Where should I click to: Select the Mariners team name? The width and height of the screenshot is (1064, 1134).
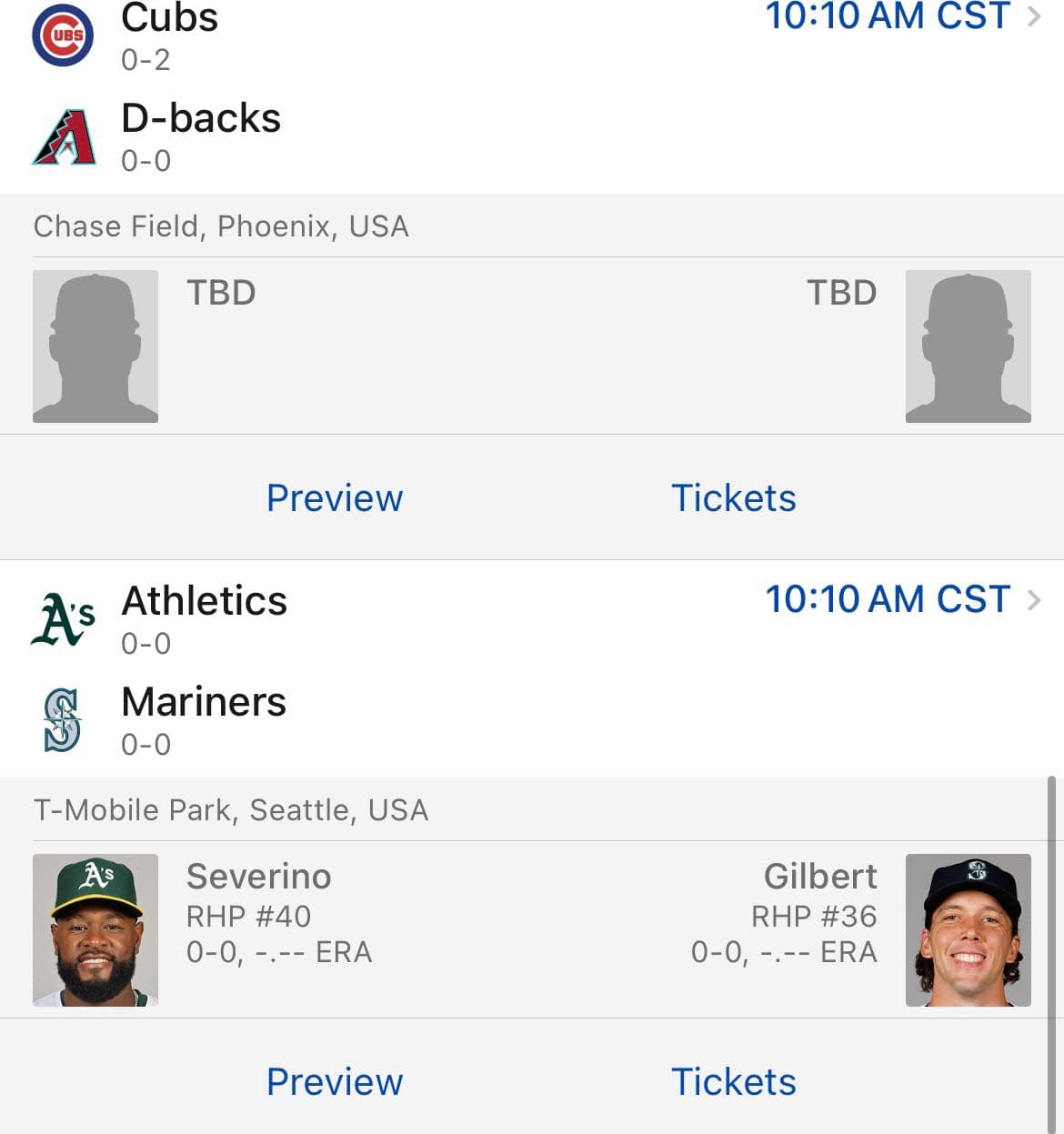pyautogui.click(x=204, y=701)
